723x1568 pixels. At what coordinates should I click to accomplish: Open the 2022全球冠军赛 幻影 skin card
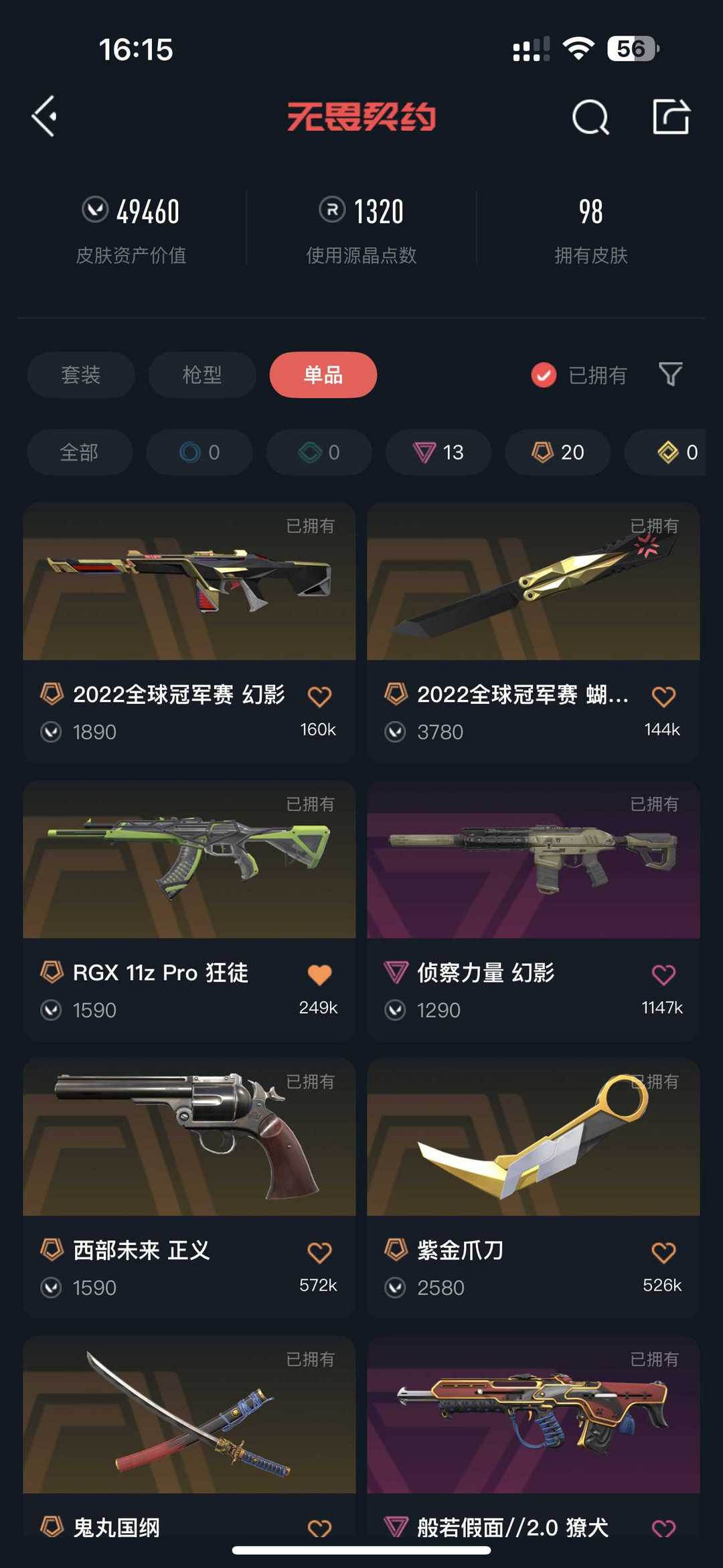pyautogui.click(x=189, y=632)
